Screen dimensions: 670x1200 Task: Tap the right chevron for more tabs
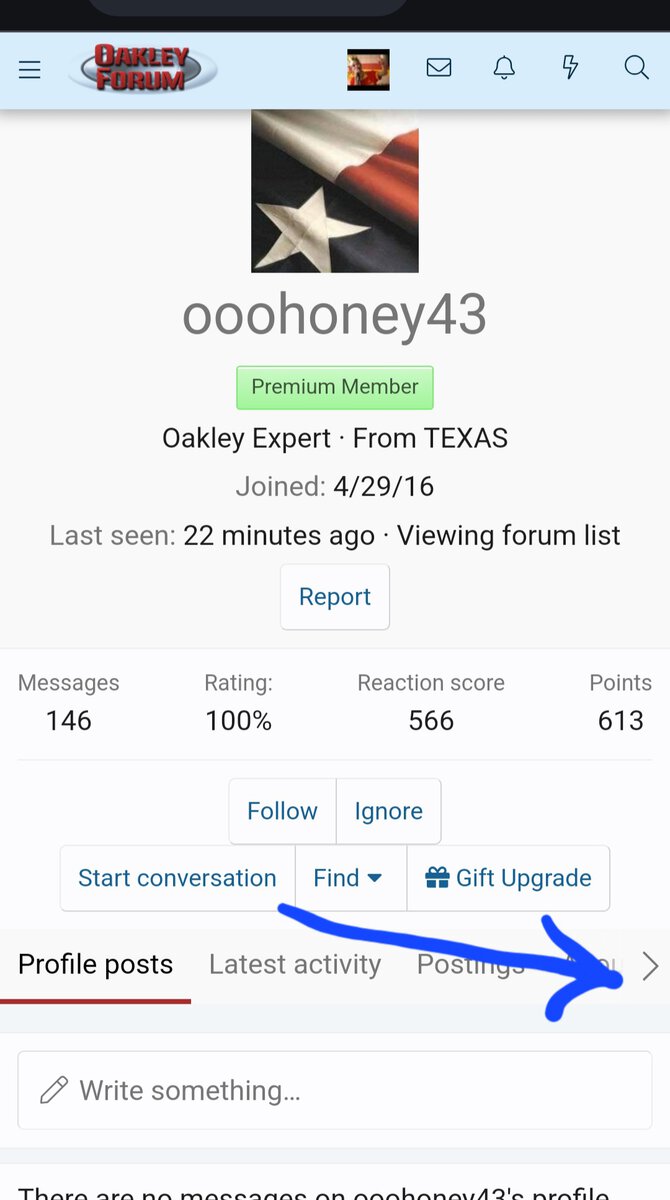tap(650, 966)
